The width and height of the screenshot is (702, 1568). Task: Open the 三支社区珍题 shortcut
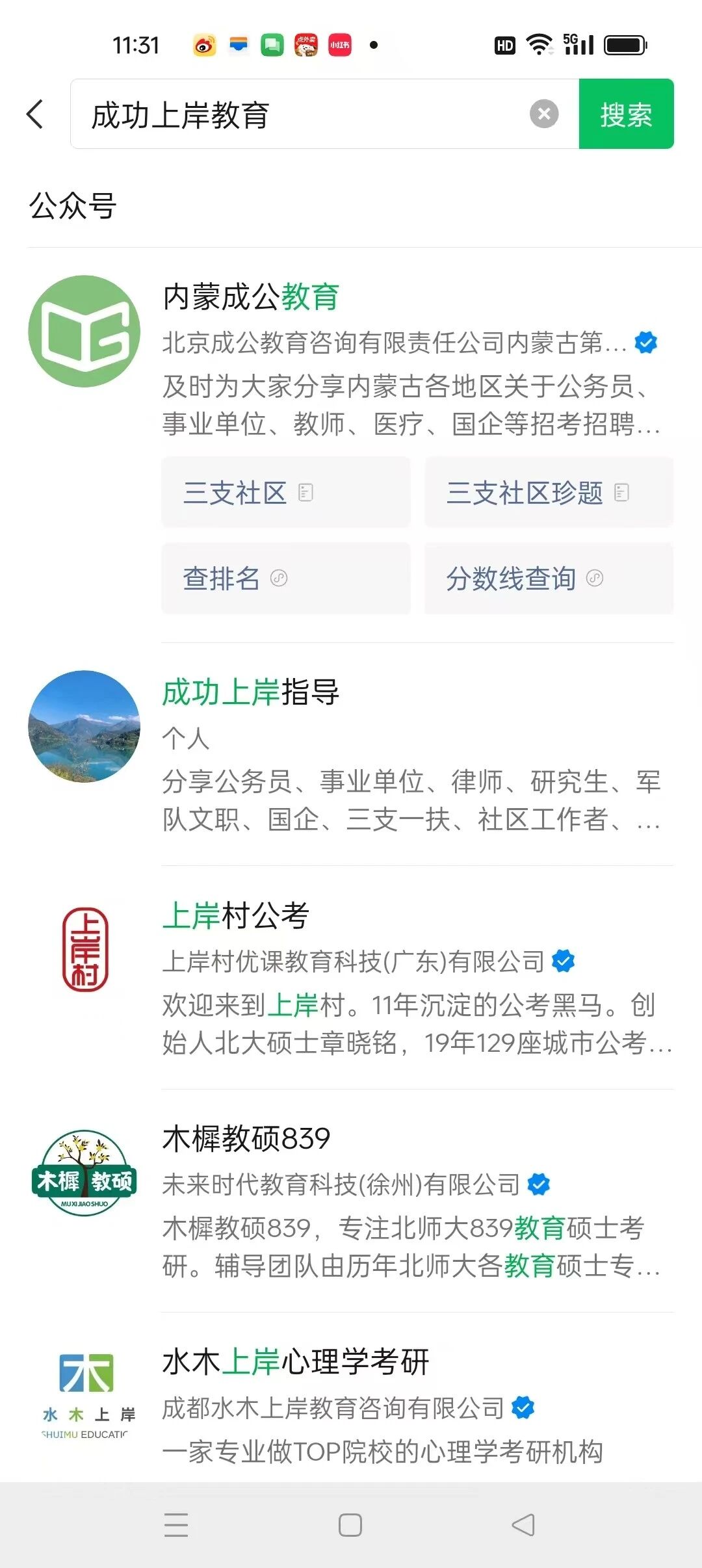549,493
